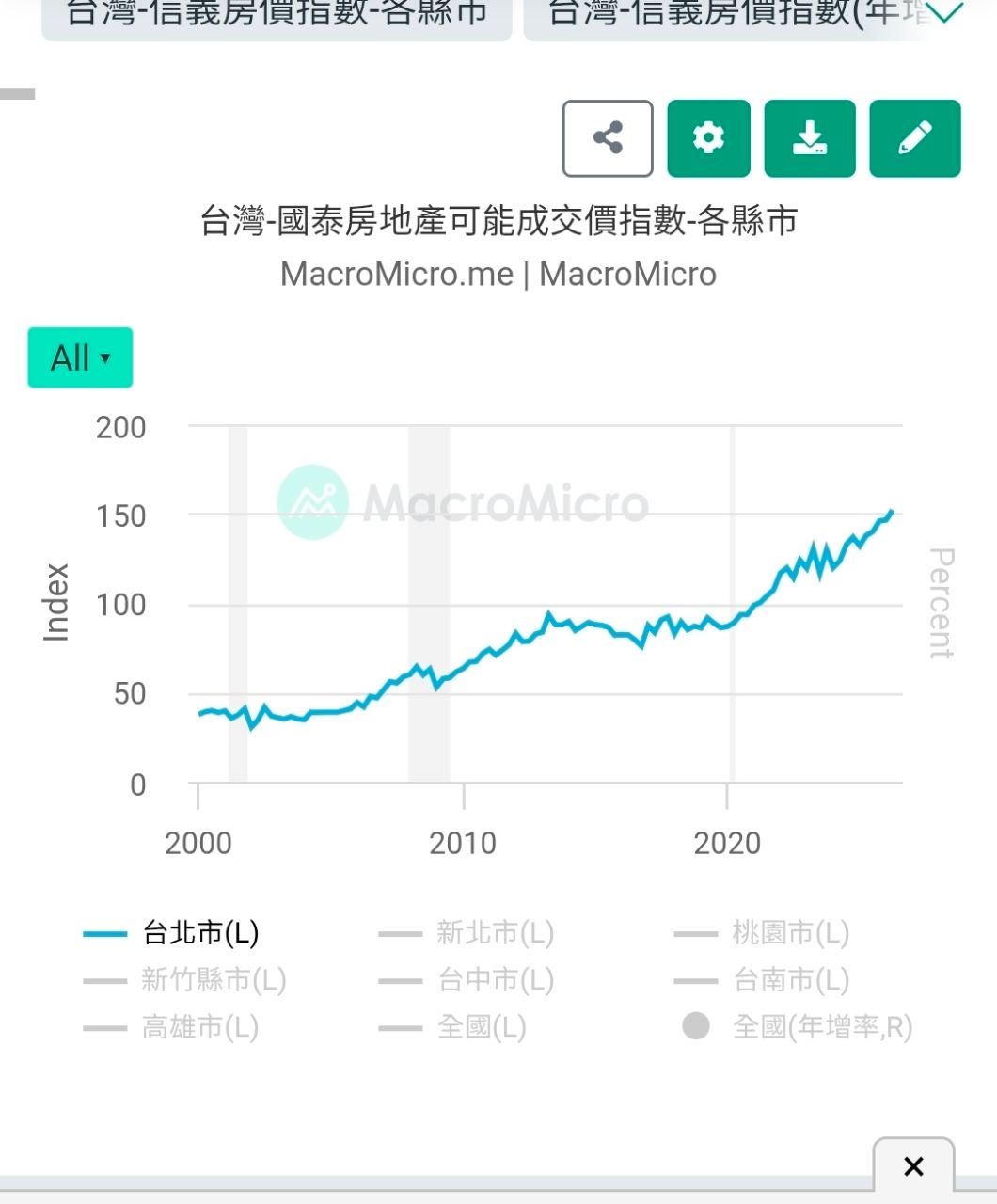Close the bottom panel with X
The height and width of the screenshot is (1204, 997).
[913, 1166]
